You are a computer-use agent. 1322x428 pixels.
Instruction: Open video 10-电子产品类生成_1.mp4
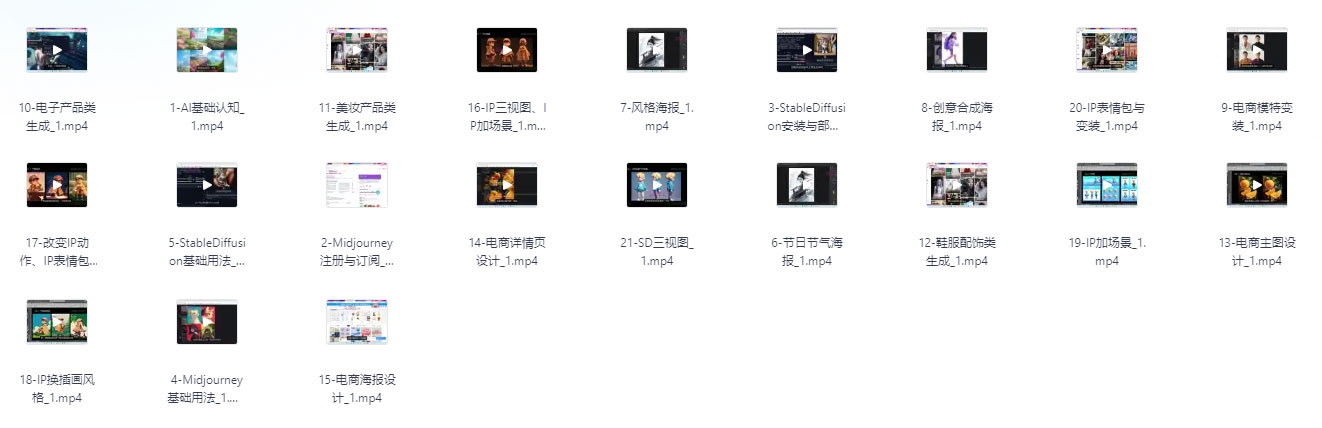click(x=57, y=50)
